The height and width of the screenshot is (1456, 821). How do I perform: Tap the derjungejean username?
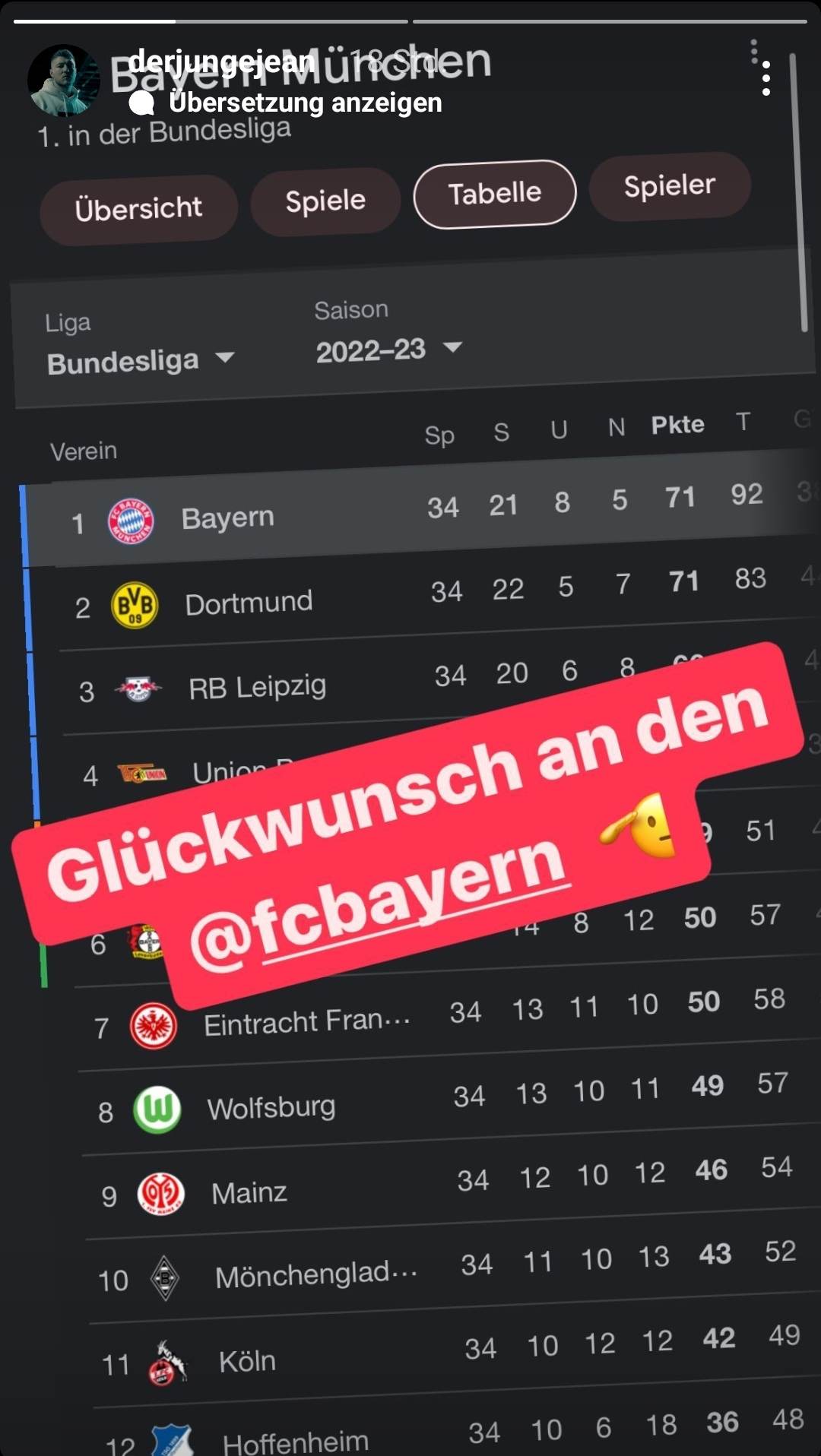click(x=220, y=61)
